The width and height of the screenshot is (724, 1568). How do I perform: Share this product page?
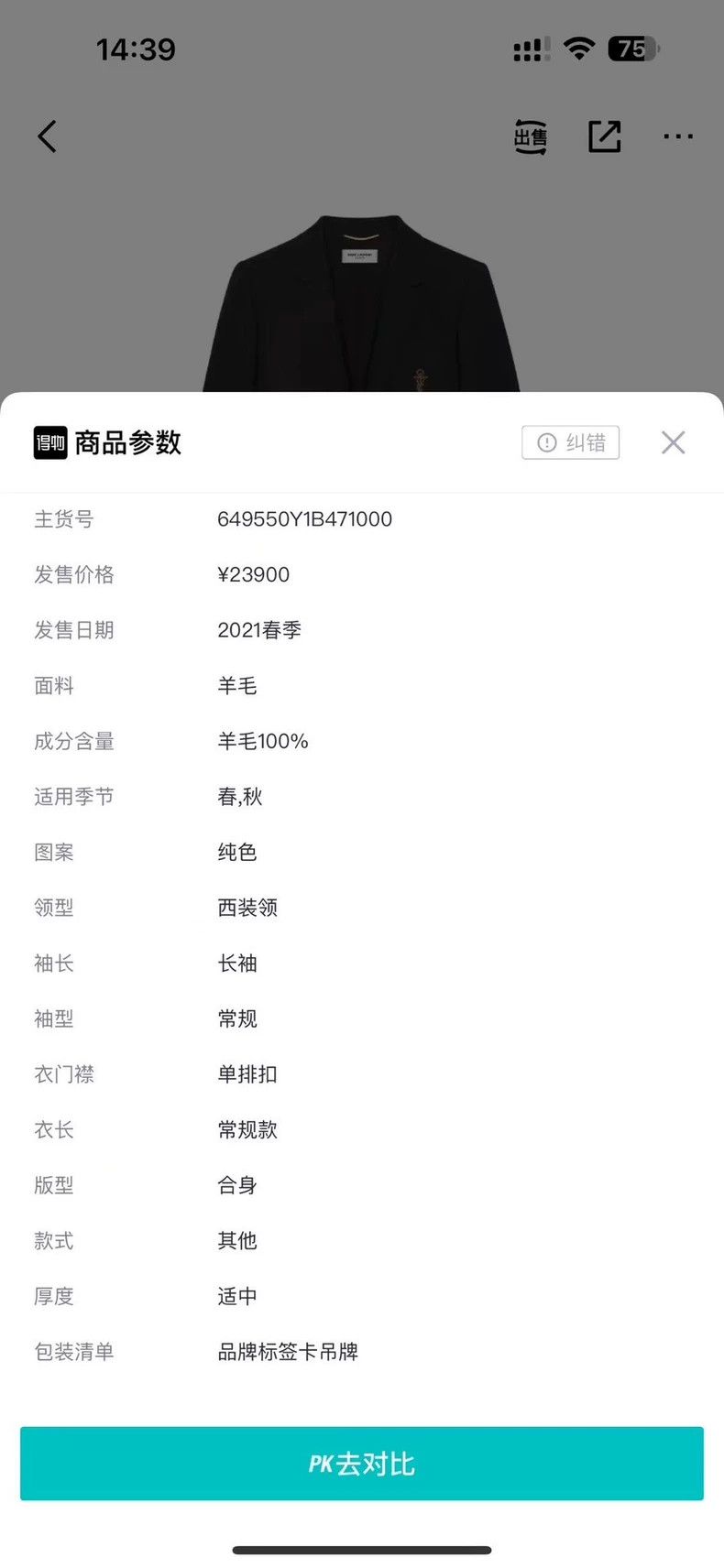pos(604,136)
